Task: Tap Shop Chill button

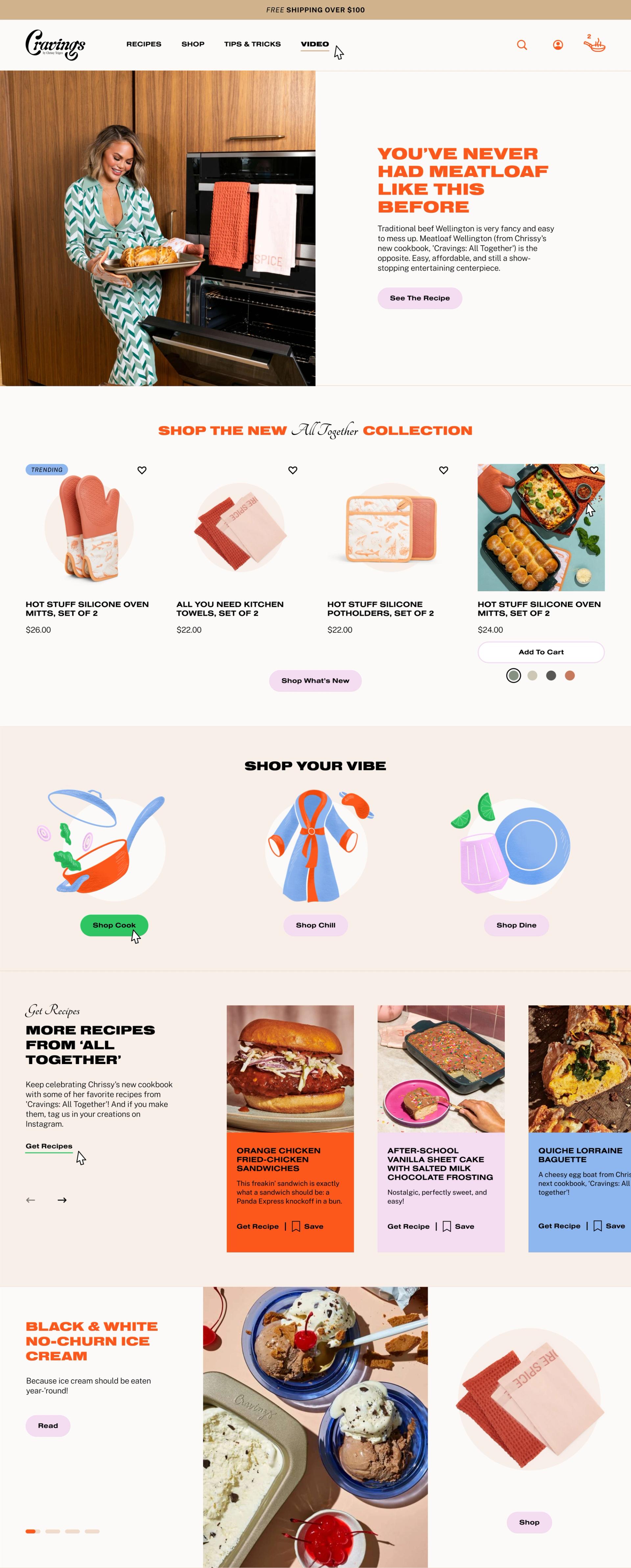Action: click(315, 925)
